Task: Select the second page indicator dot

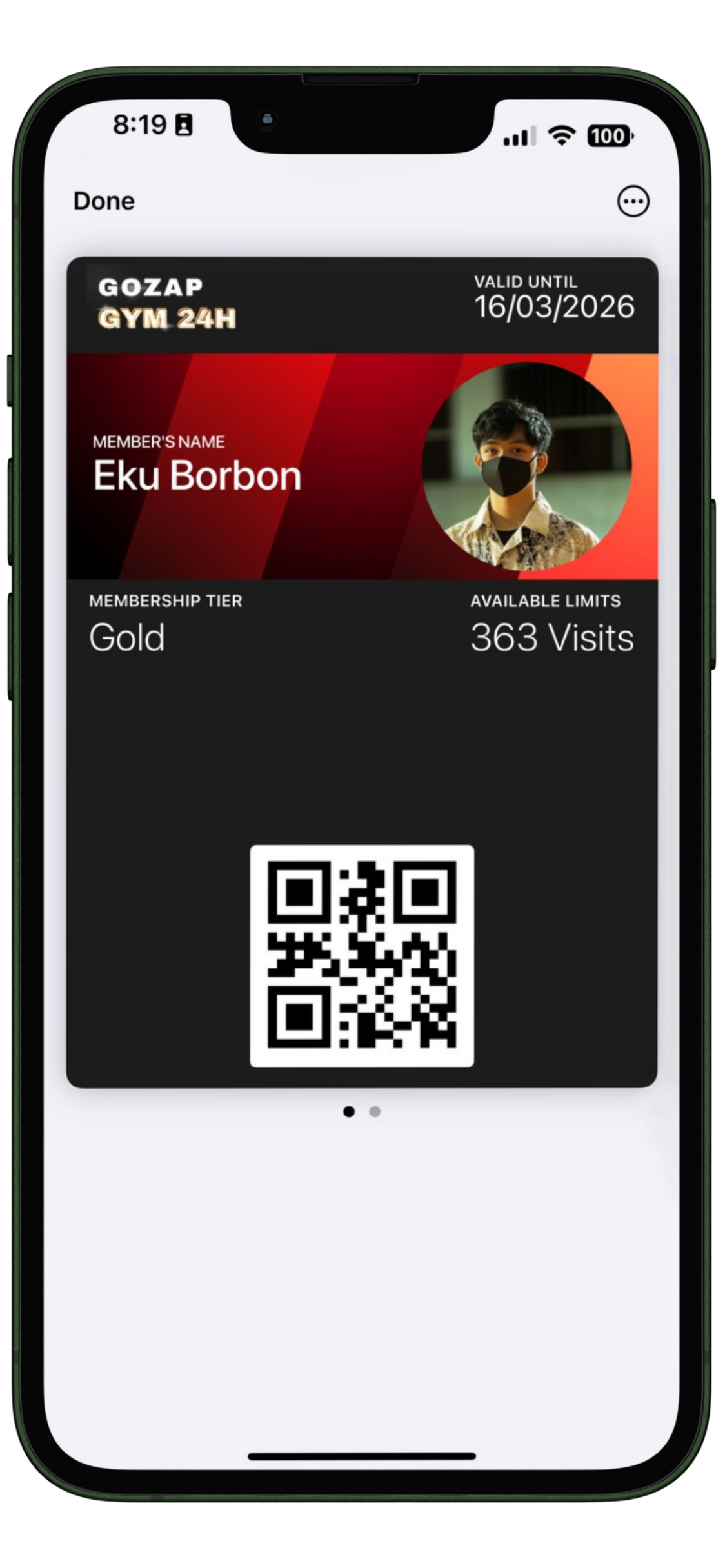Action: tap(375, 1111)
